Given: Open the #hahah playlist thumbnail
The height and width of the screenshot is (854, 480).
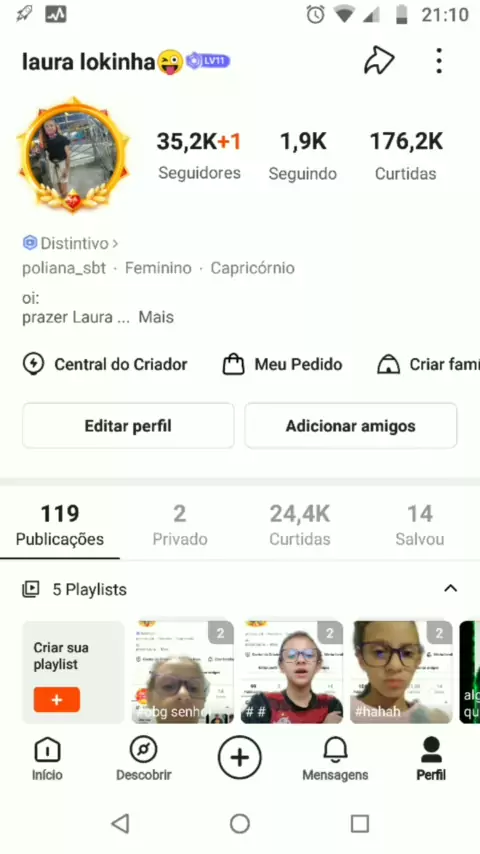Looking at the screenshot, I should point(401,672).
